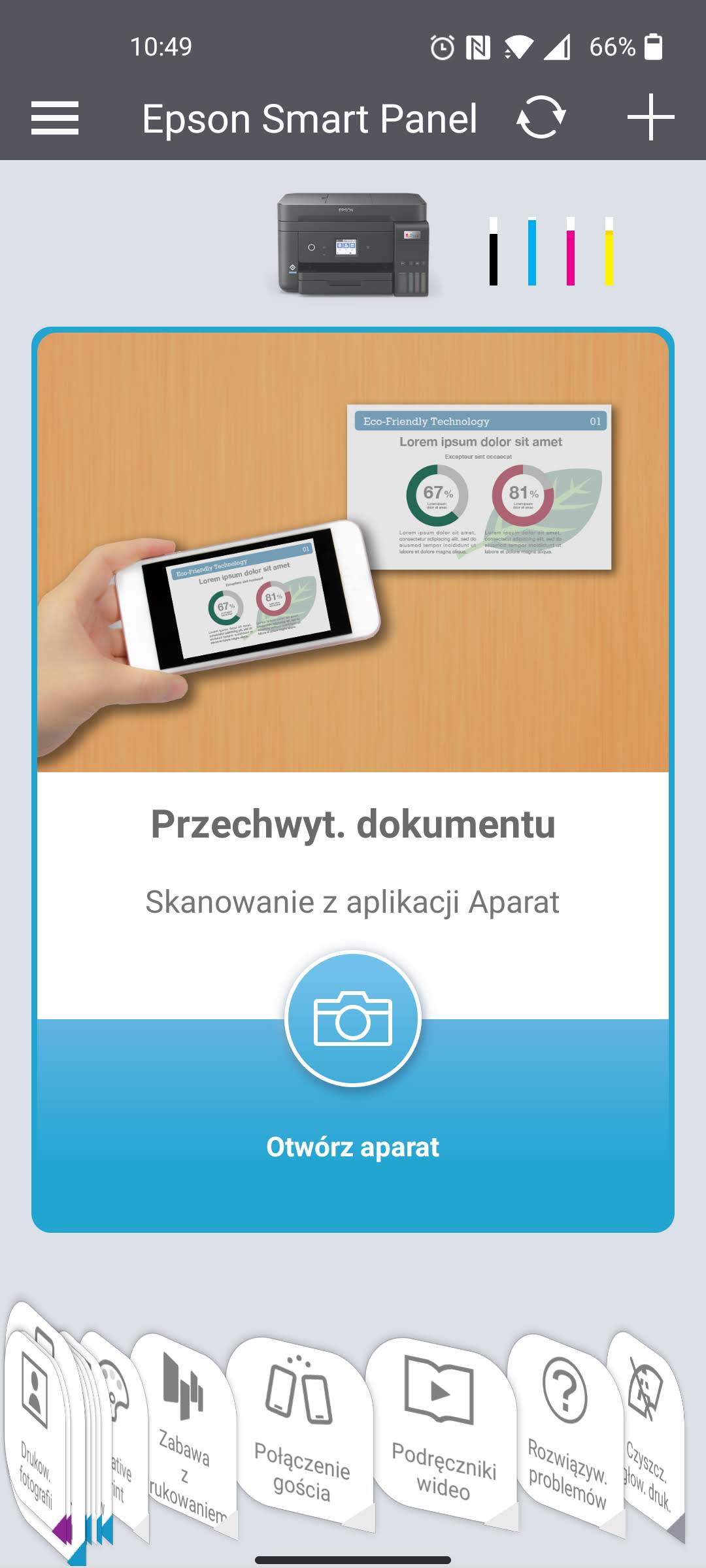Open the hamburger drawer menu
Viewport: 706px width, 1568px height.
55,118
